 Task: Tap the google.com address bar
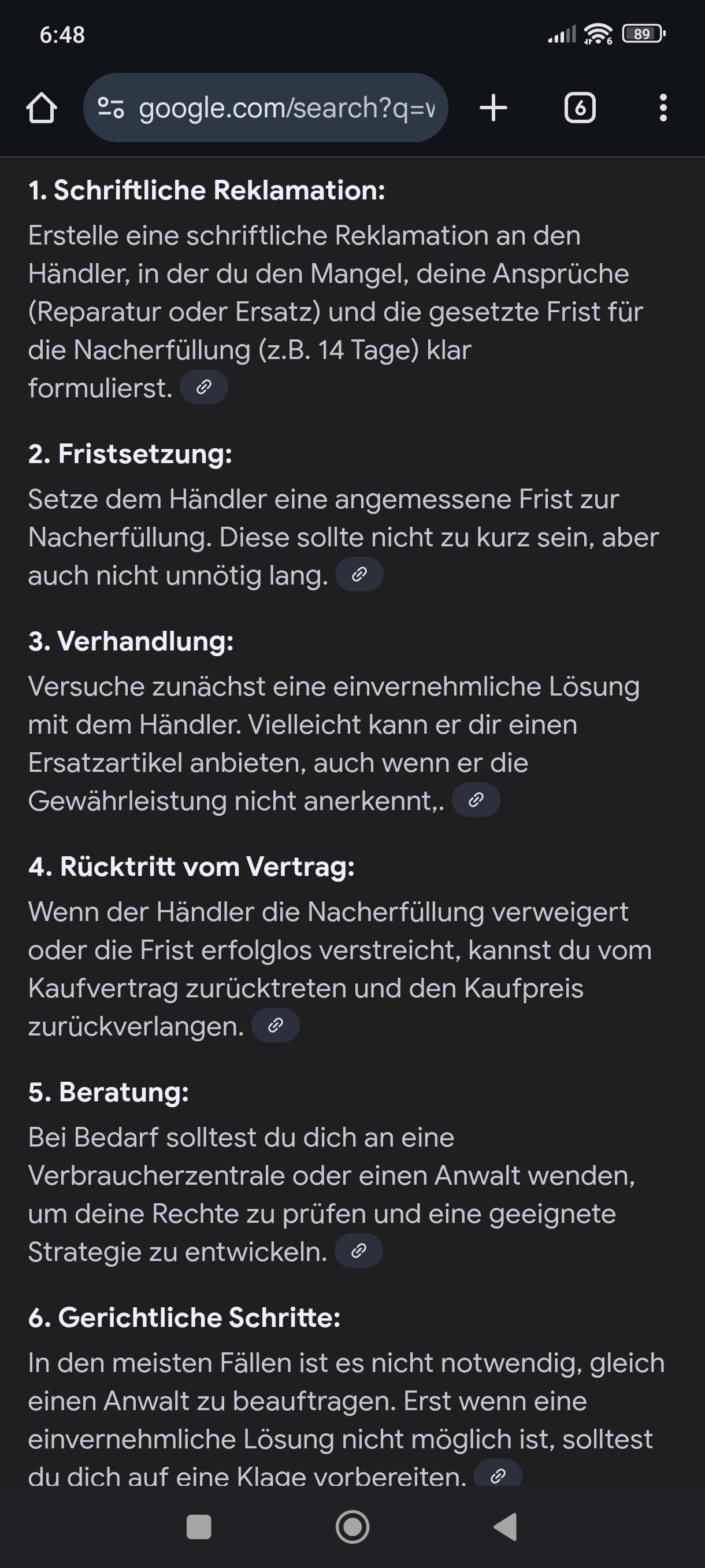click(286, 108)
